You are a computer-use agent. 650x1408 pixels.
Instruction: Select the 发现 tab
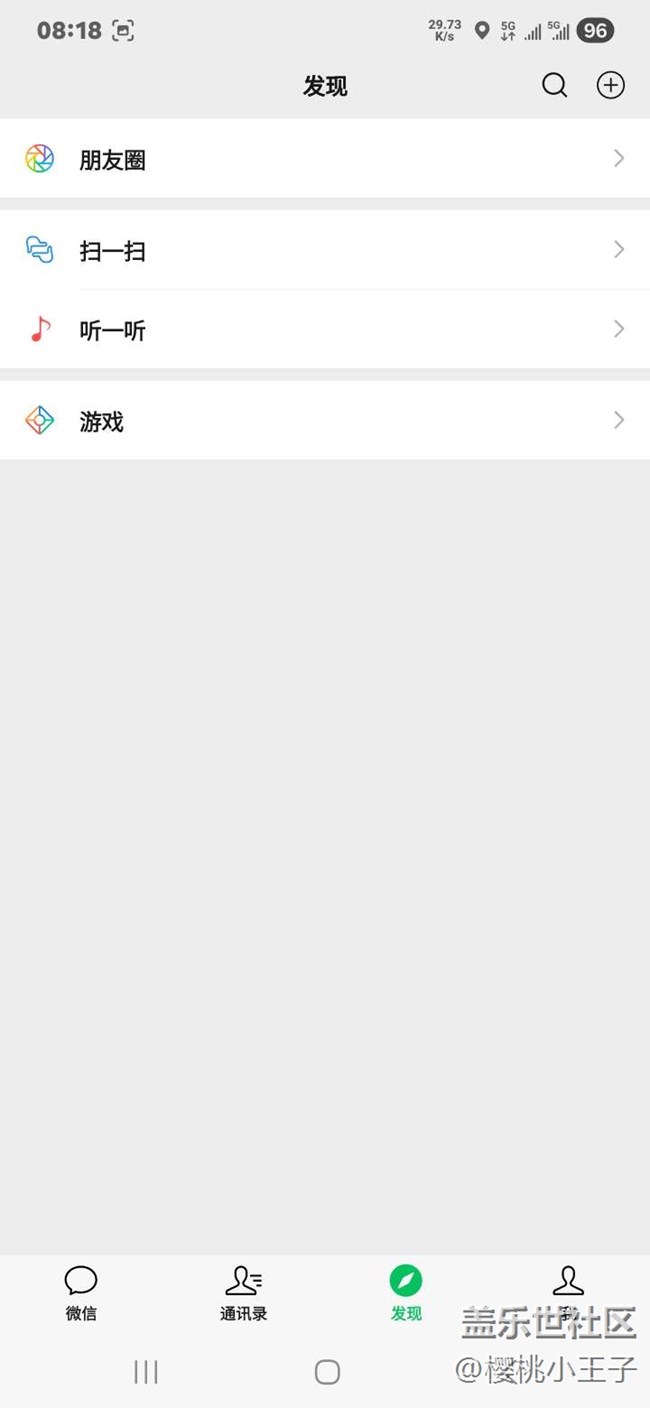coord(406,1292)
